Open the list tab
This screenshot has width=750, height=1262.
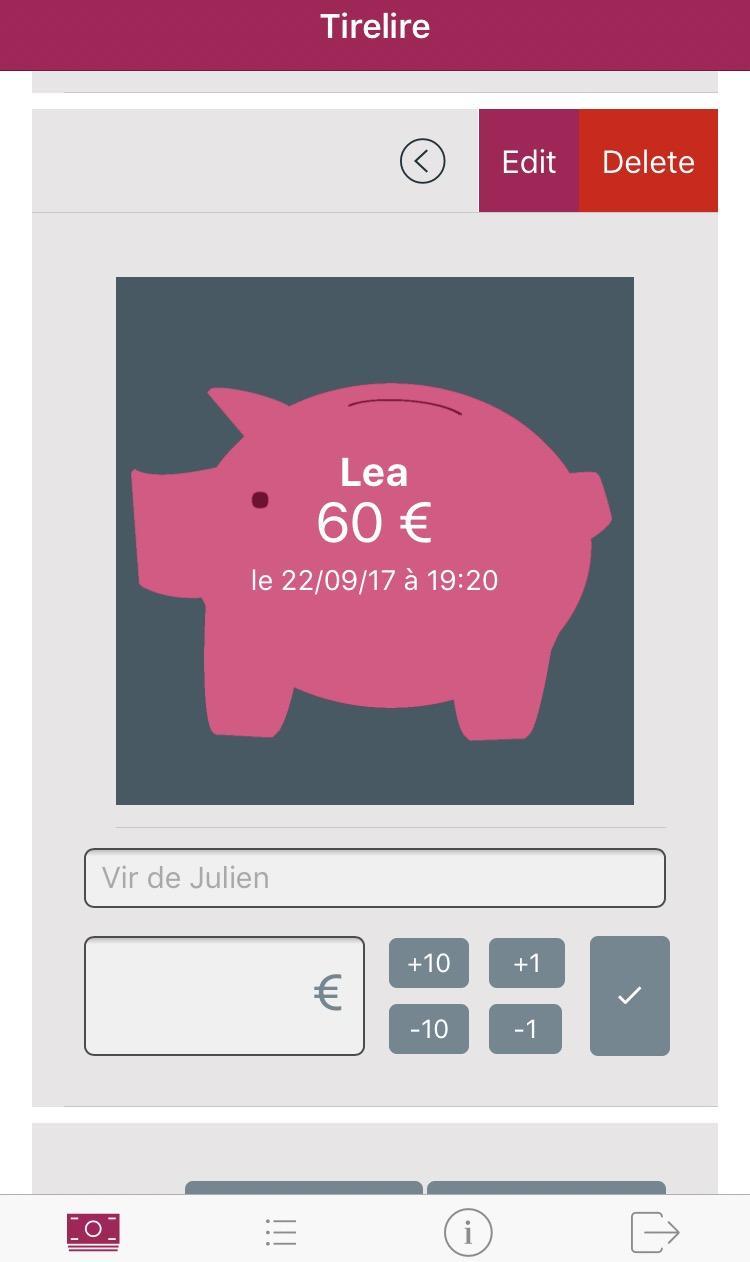pos(281,1231)
